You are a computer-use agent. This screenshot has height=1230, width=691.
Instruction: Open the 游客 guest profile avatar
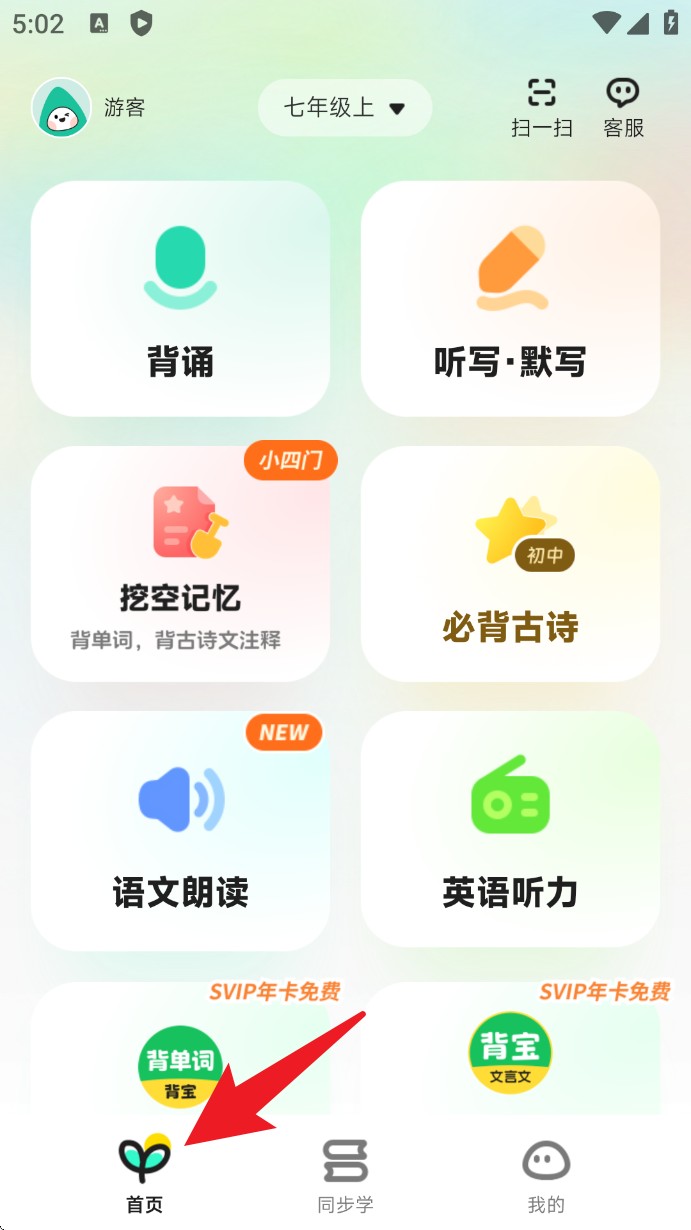click(61, 107)
